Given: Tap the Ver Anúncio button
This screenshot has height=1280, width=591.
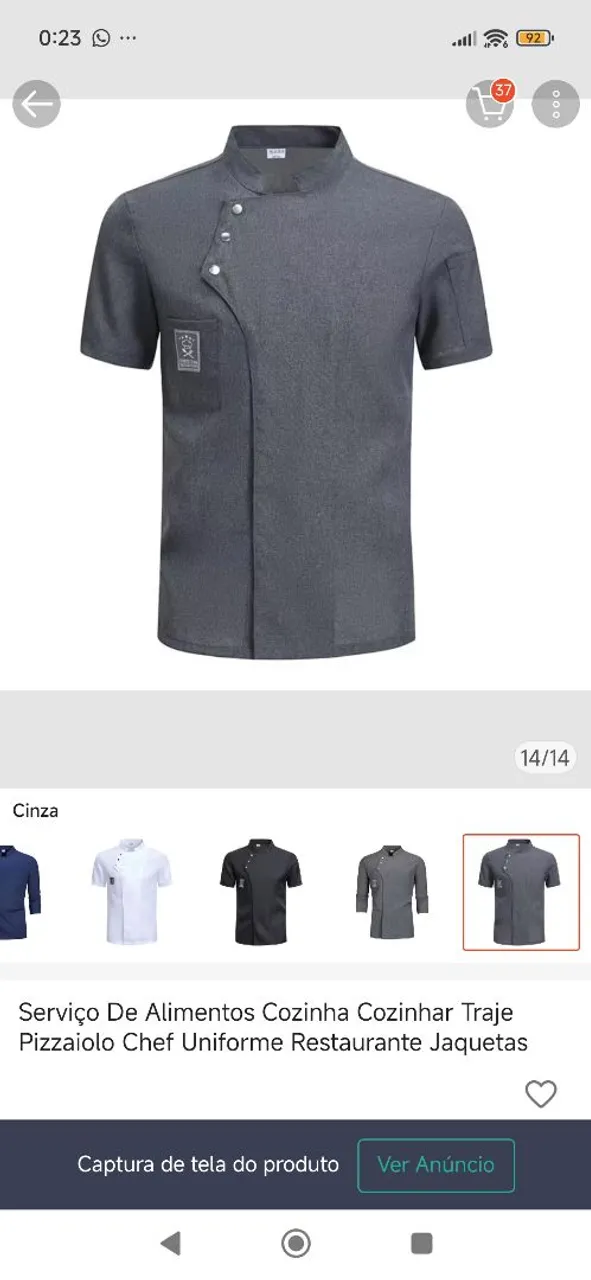Looking at the screenshot, I should (436, 1165).
